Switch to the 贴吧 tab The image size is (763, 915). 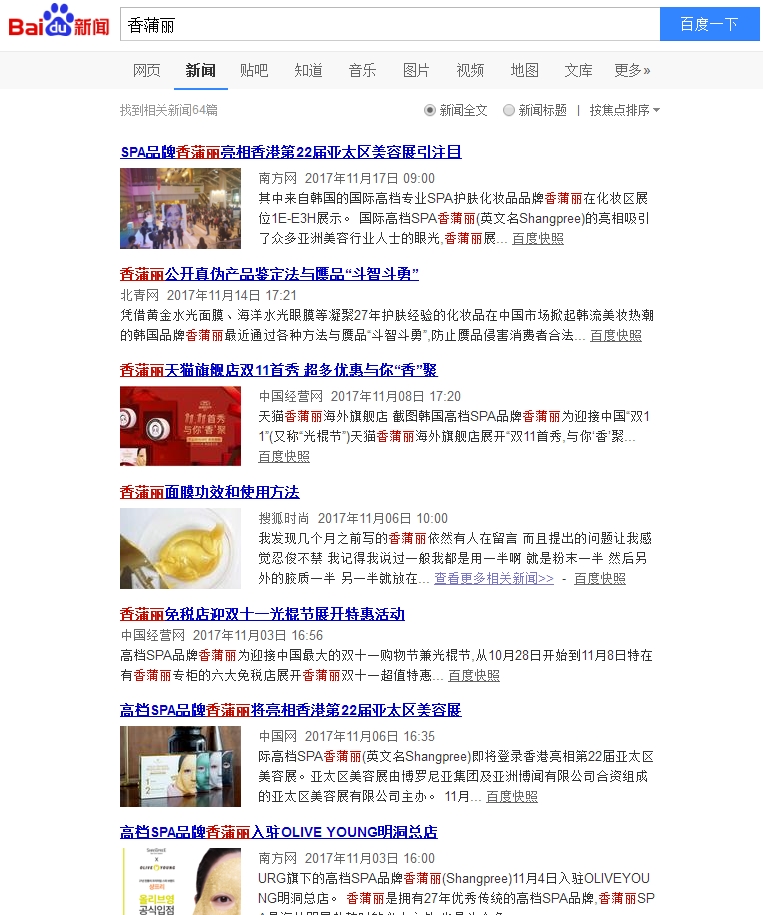click(254, 70)
